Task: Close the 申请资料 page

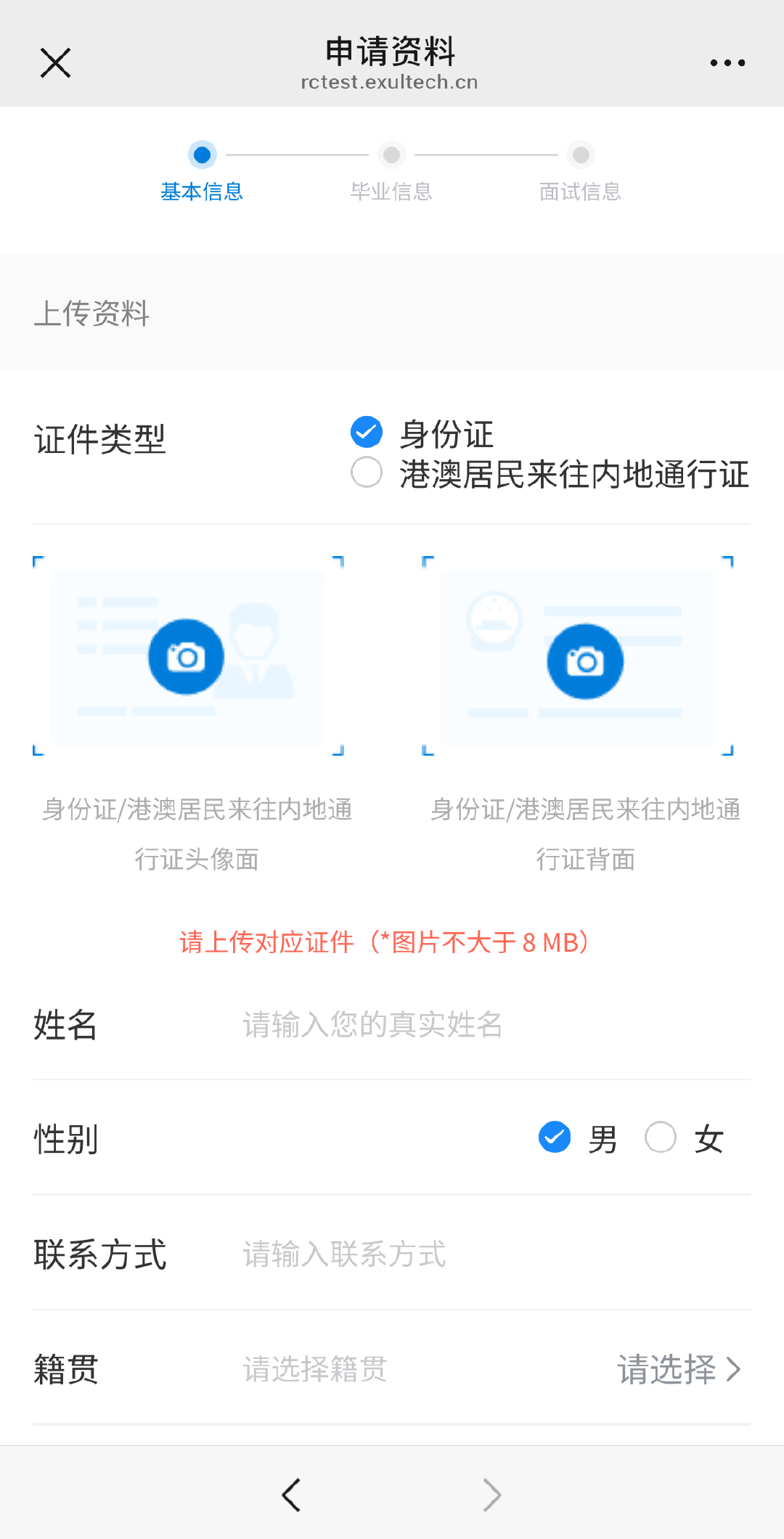Action: (x=55, y=63)
